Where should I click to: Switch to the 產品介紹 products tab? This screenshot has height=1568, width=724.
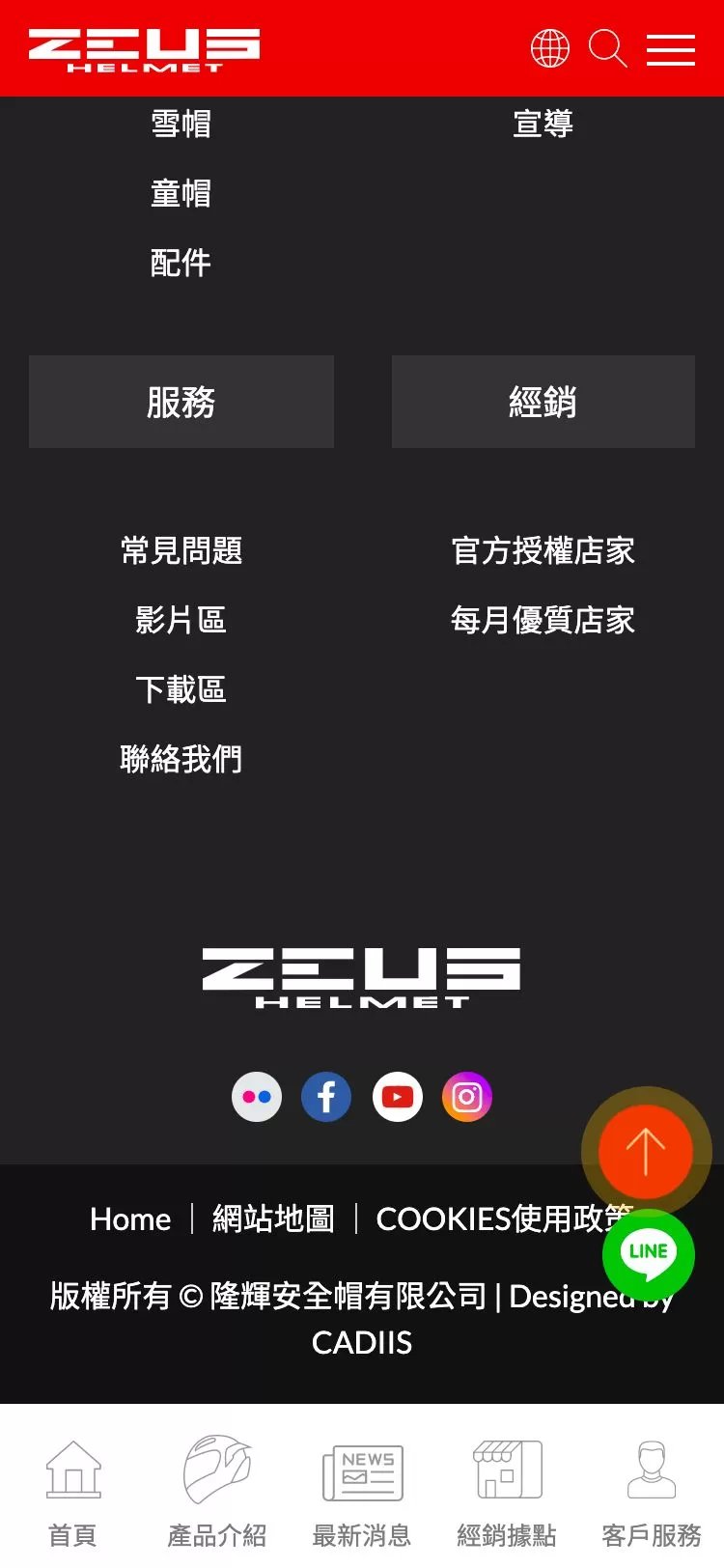pos(217,1492)
